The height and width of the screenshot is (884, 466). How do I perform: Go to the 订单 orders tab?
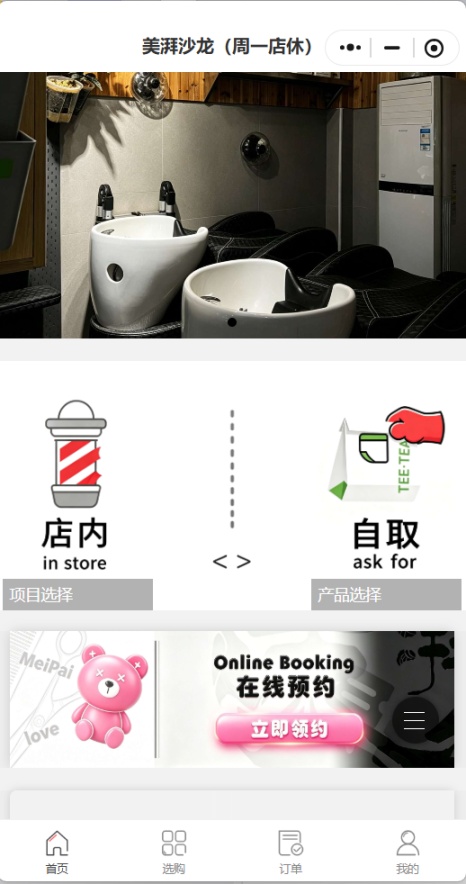(x=290, y=851)
